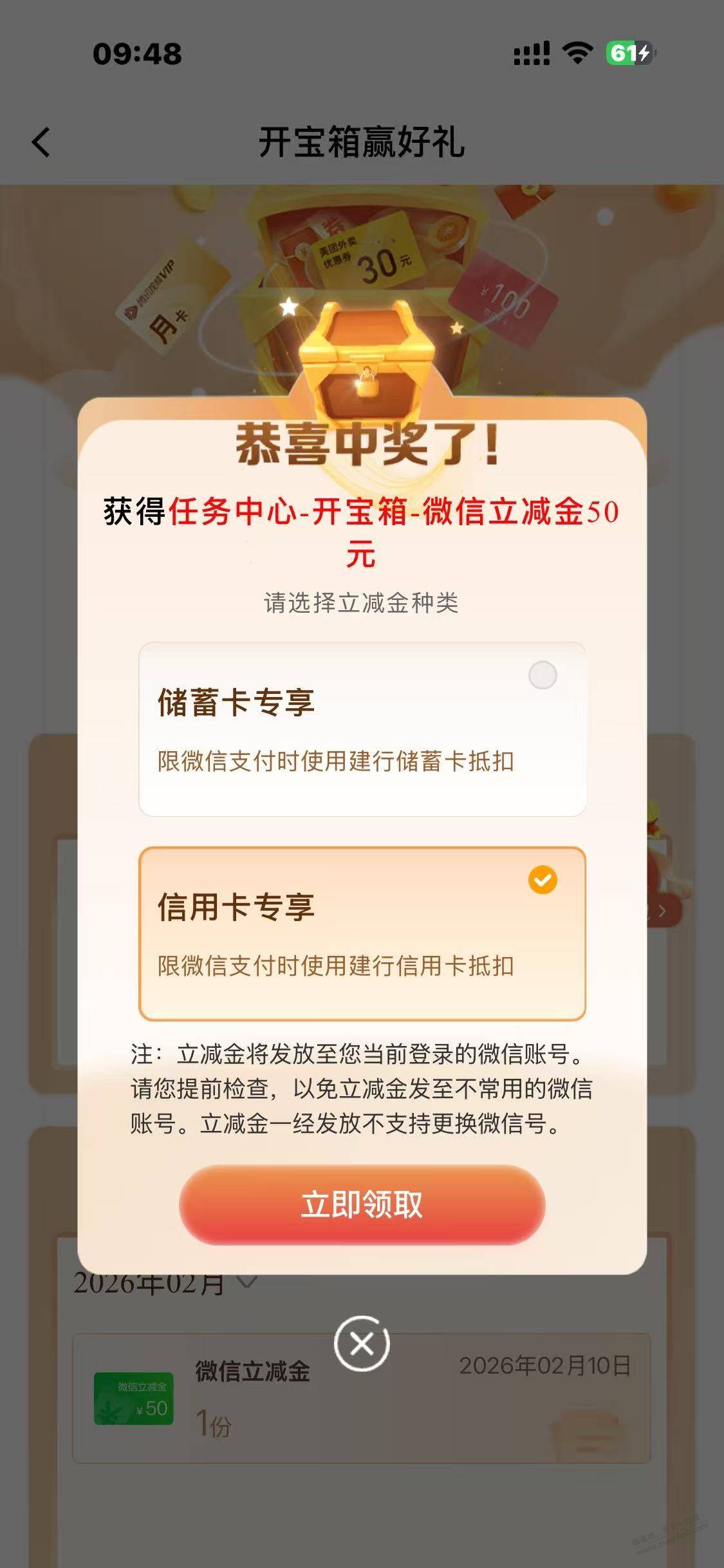Tap 立即领取 to claim reward

[x=362, y=1205]
